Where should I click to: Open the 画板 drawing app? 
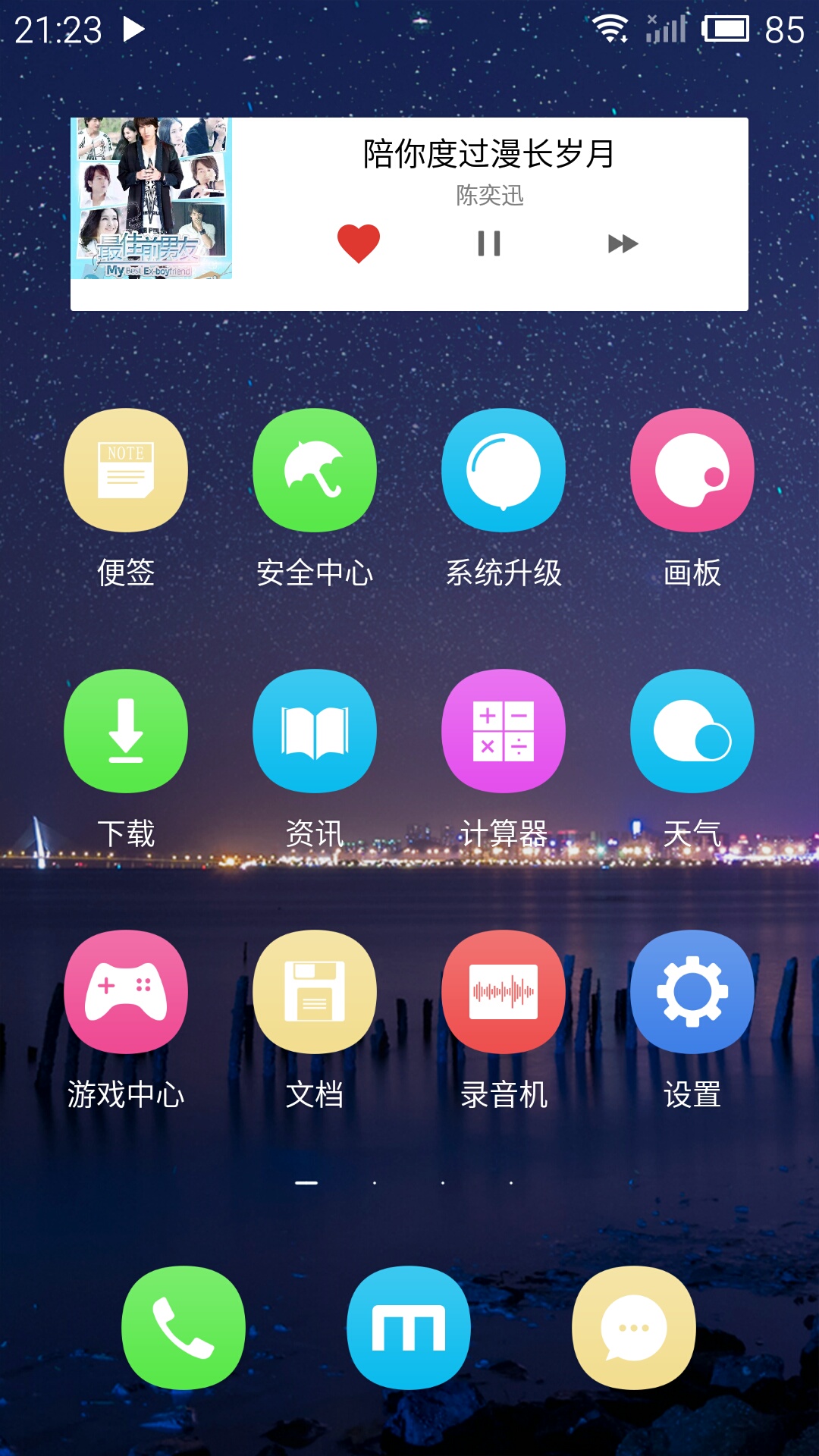tap(692, 470)
